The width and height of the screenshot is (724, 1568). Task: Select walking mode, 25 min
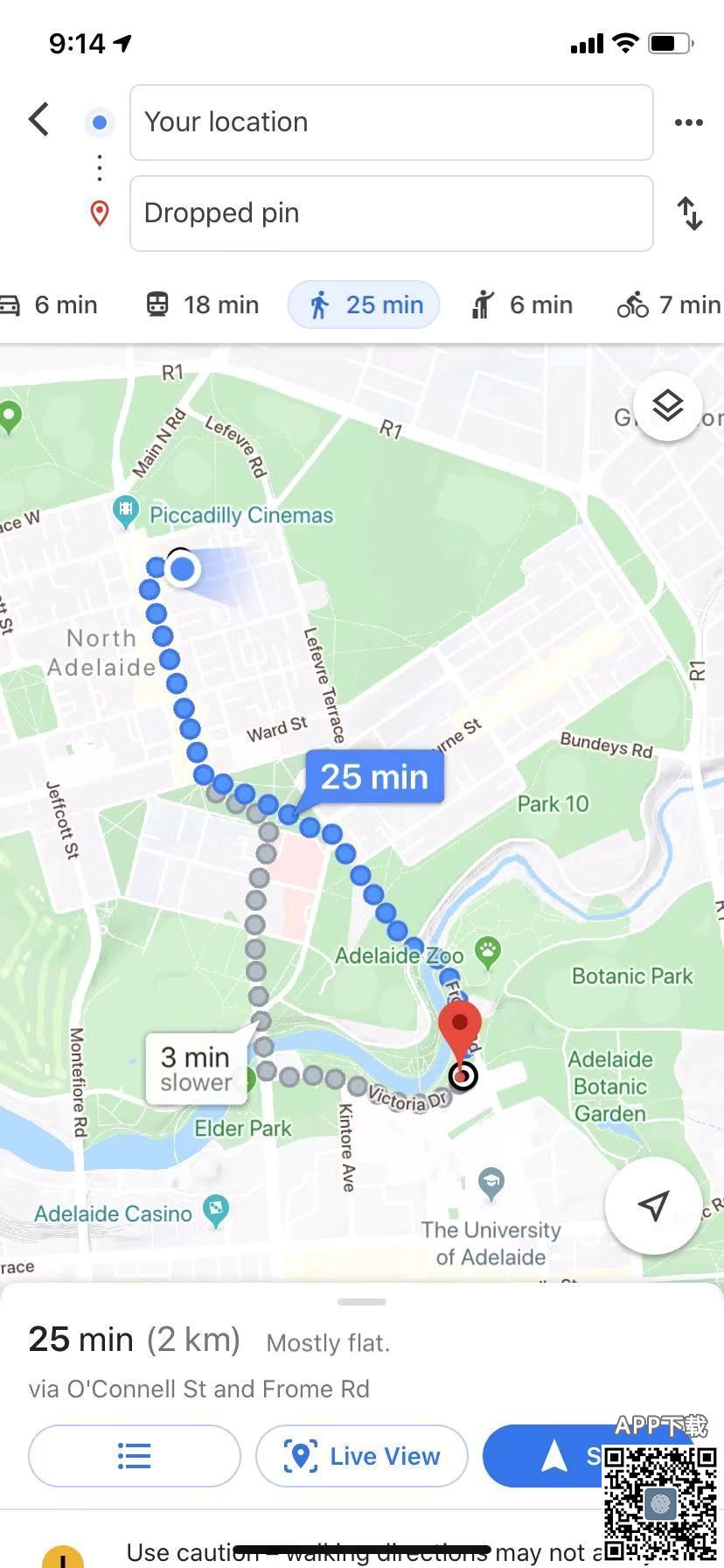pyautogui.click(x=364, y=304)
